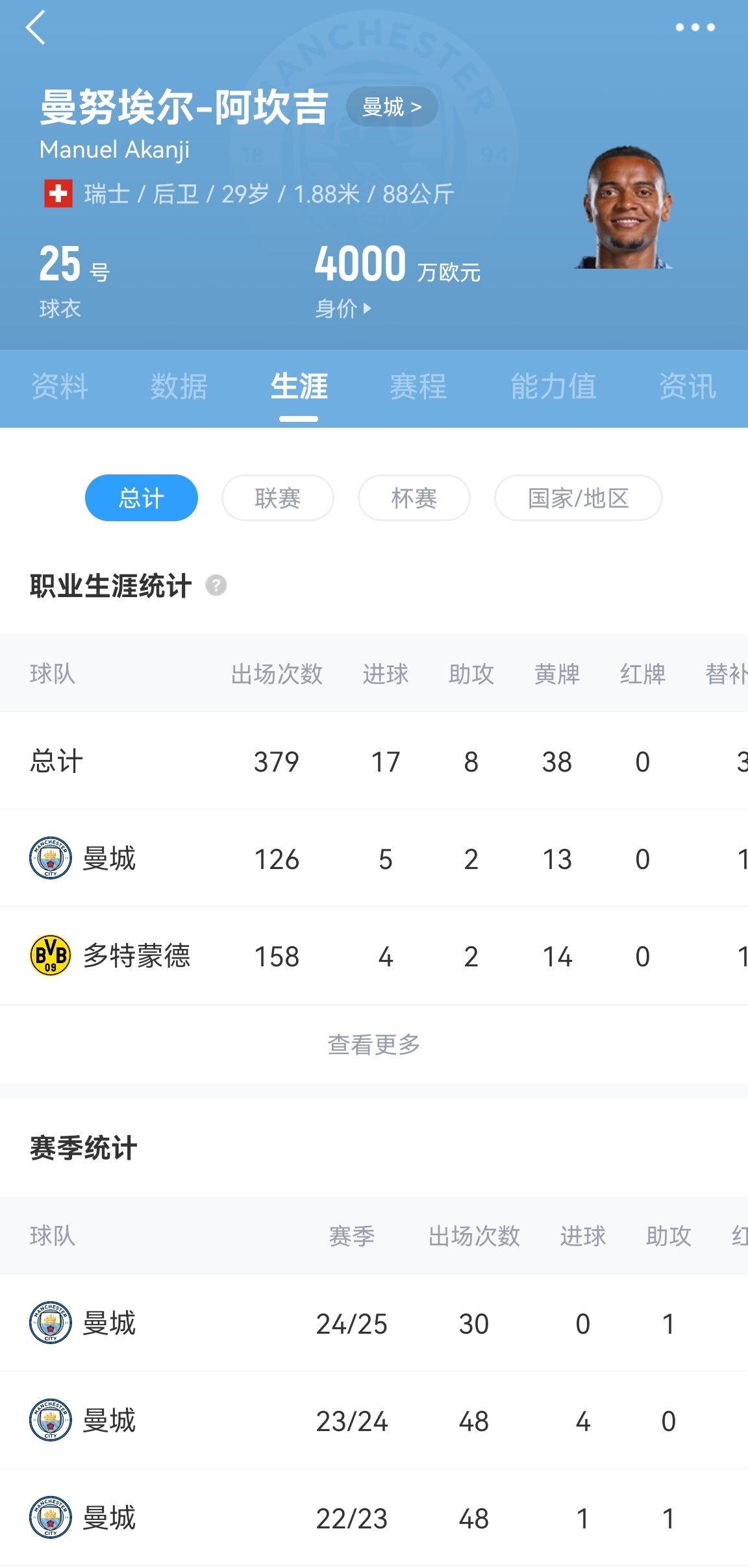Switch to the 能力值 tab
The height and width of the screenshot is (1568, 748).
[x=553, y=387]
